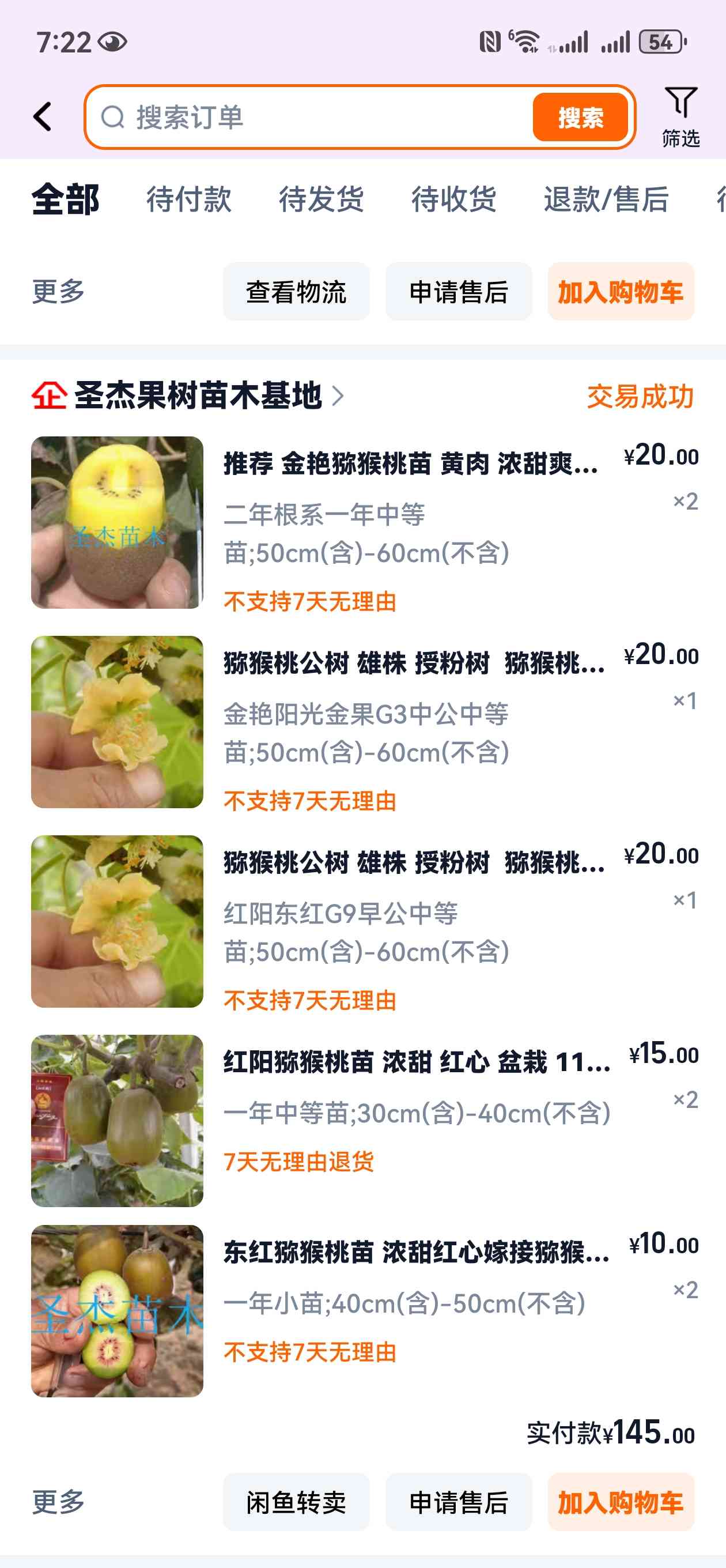This screenshot has width=726, height=1568.
Task: Tap 加入购物车 under the ¥145.00 order
Action: [x=621, y=1502]
